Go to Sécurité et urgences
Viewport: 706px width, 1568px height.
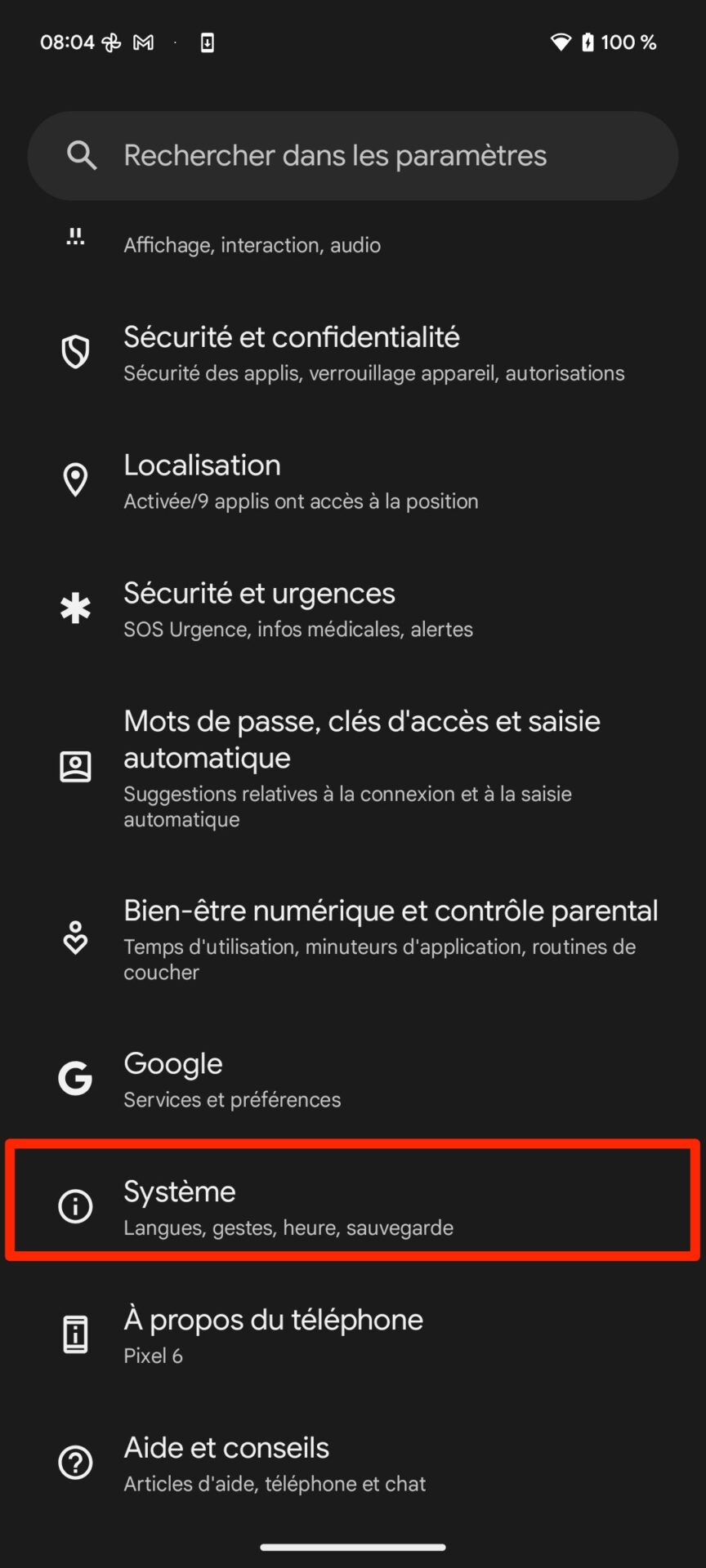(352, 609)
